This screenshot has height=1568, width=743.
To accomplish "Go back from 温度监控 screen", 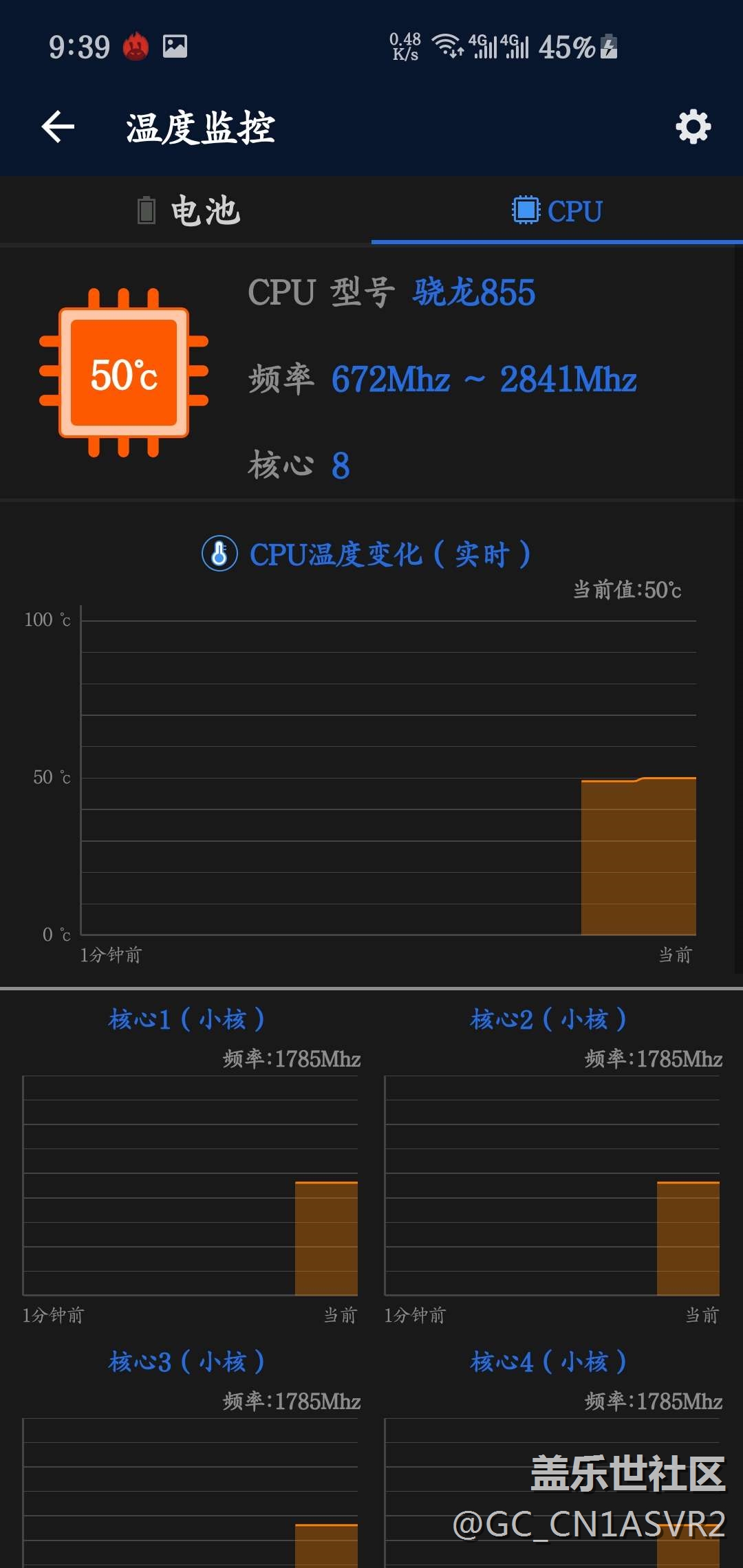I will tap(58, 127).
